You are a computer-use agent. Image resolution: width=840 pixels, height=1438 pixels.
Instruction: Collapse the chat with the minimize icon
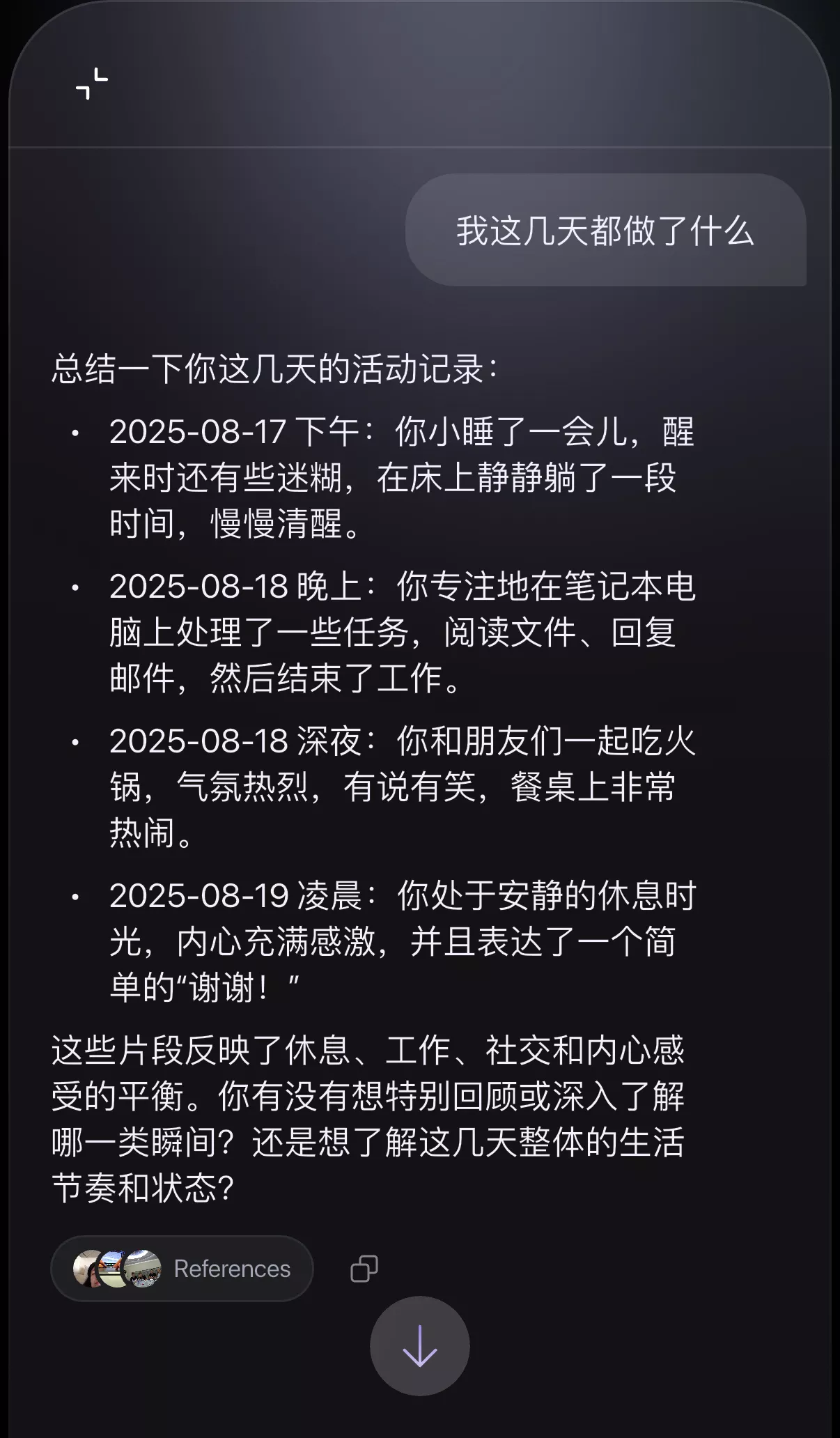91,84
